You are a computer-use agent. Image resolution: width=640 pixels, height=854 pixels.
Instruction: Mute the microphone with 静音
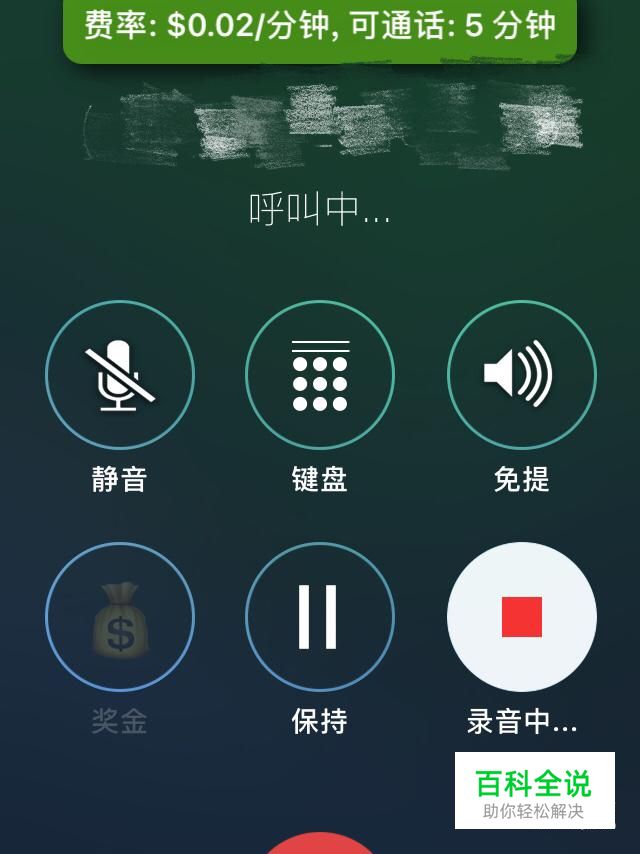pos(120,375)
